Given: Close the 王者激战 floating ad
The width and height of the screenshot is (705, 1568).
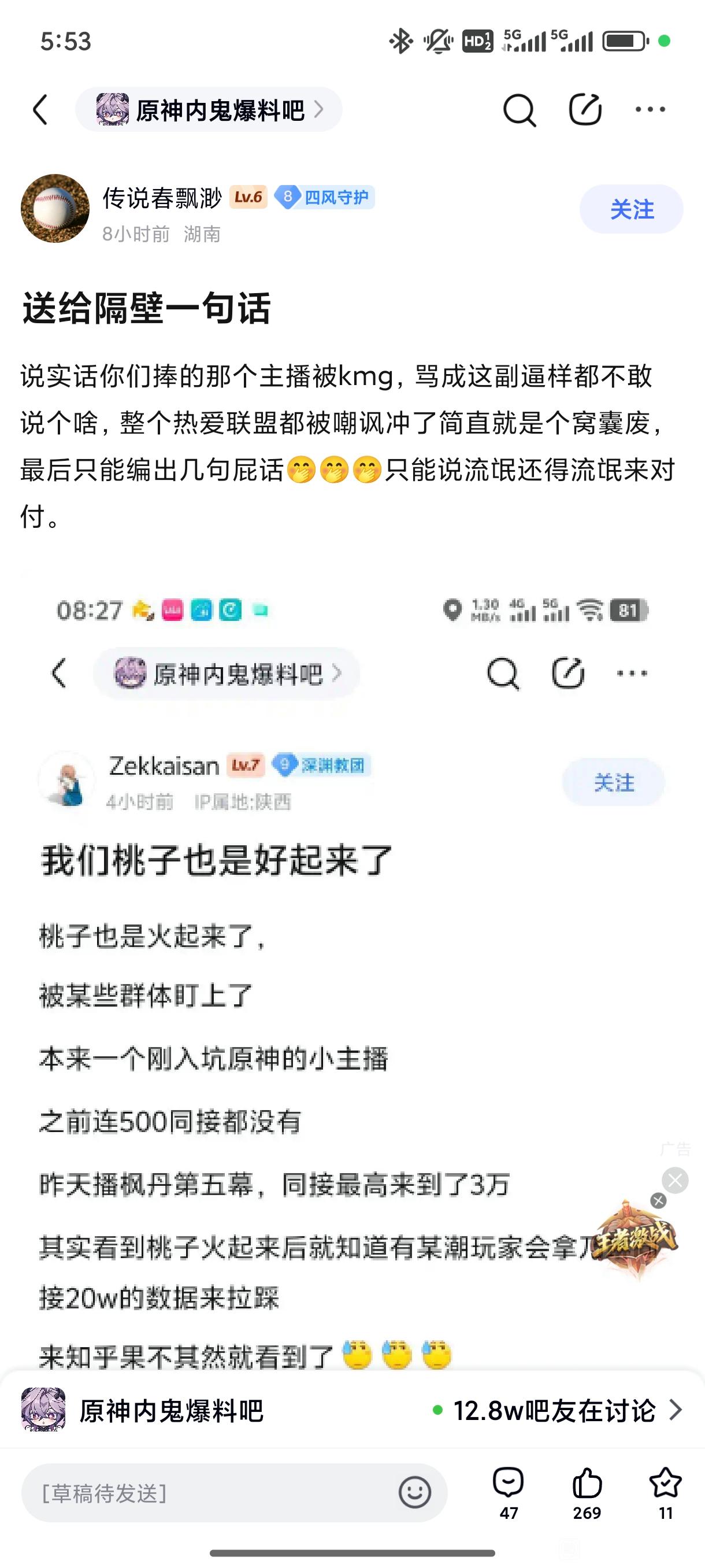Looking at the screenshot, I should (x=658, y=1200).
